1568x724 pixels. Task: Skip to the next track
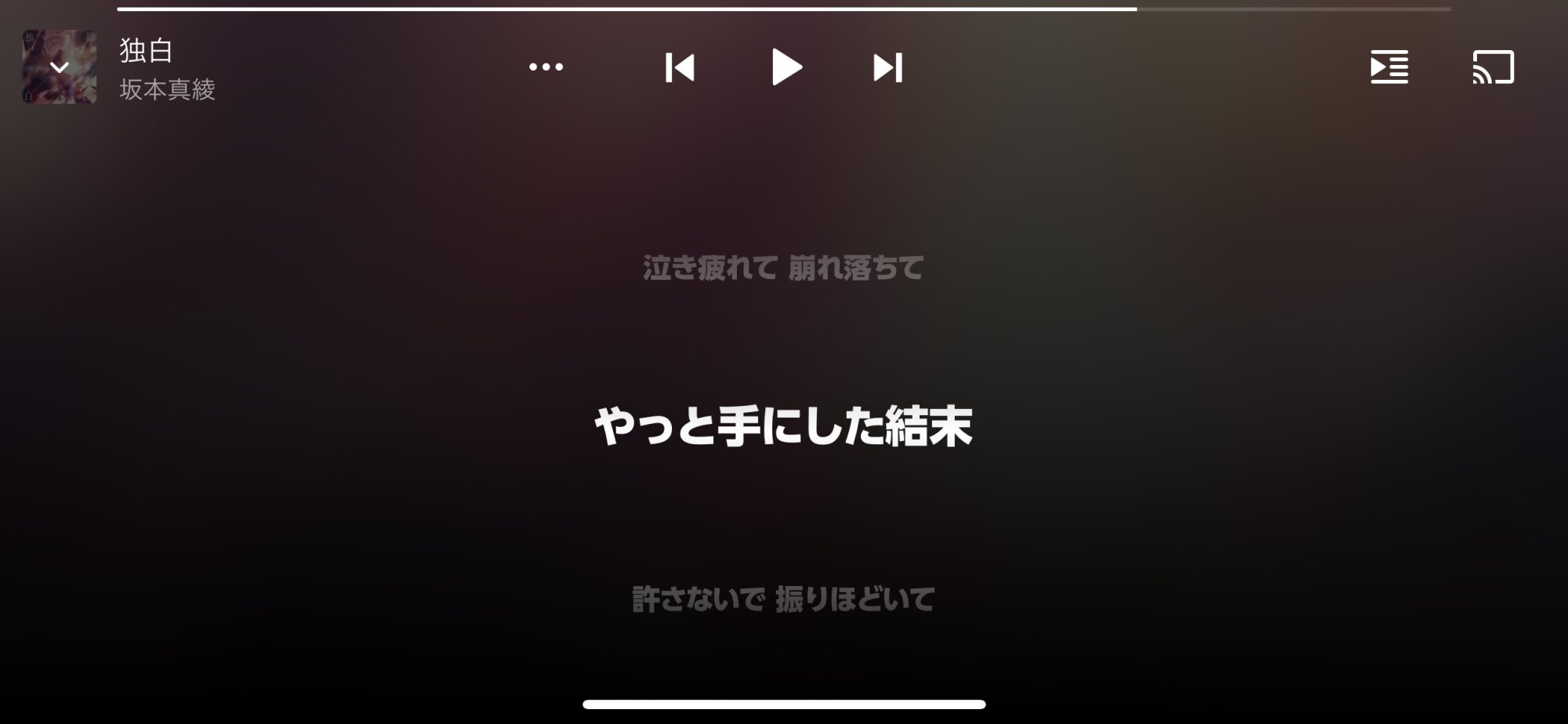[x=888, y=67]
